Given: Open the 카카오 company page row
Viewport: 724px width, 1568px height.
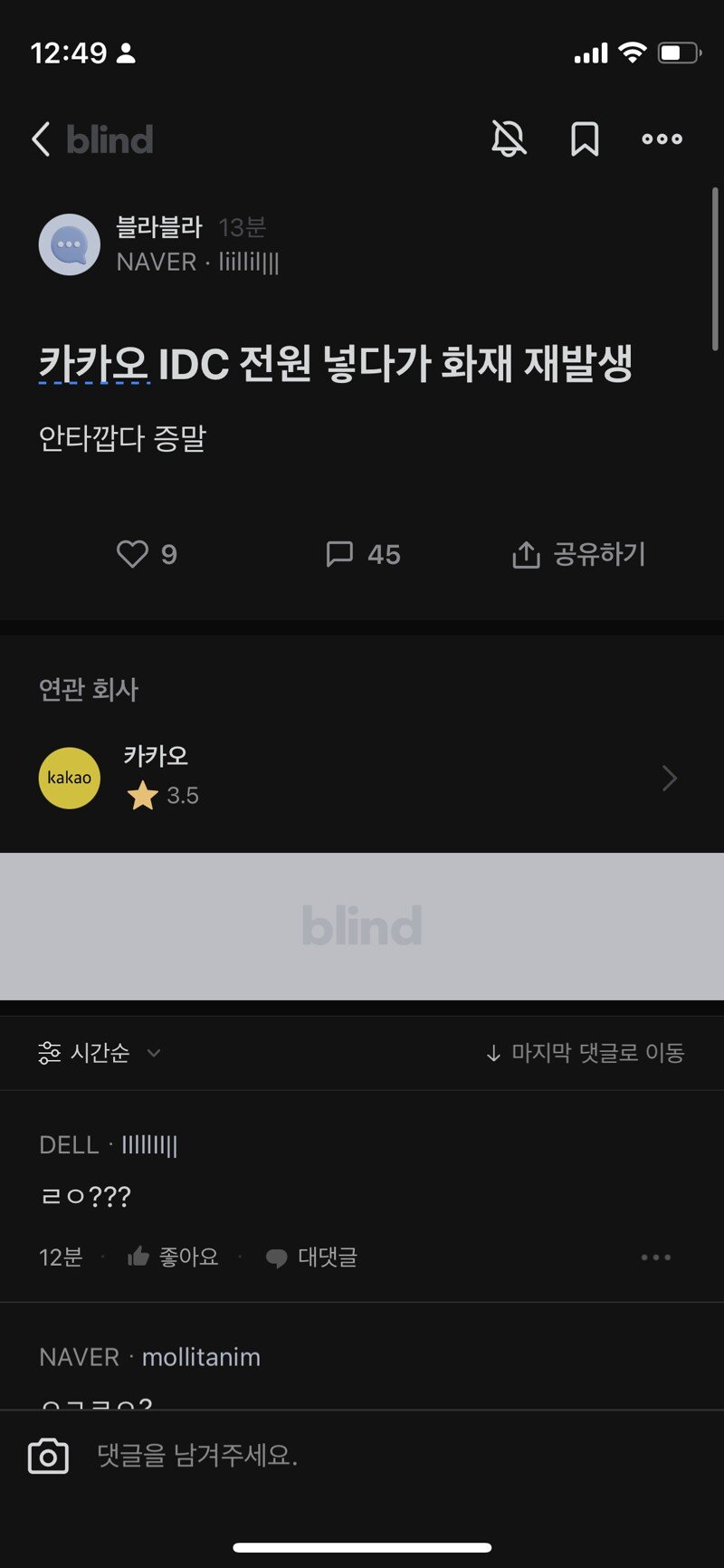Looking at the screenshot, I should [362, 778].
